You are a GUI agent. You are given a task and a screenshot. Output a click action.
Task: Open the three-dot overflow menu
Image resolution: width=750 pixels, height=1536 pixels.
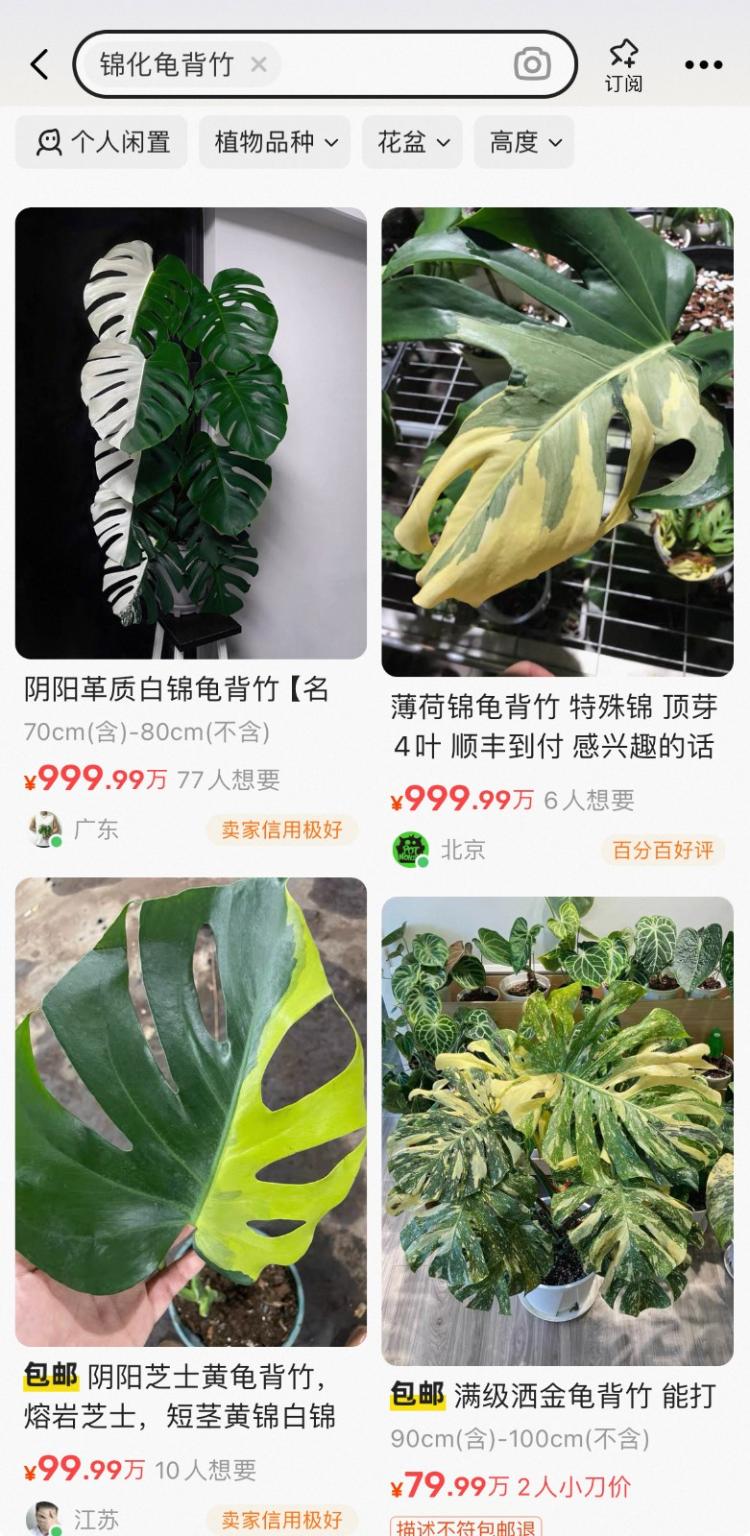[703, 65]
